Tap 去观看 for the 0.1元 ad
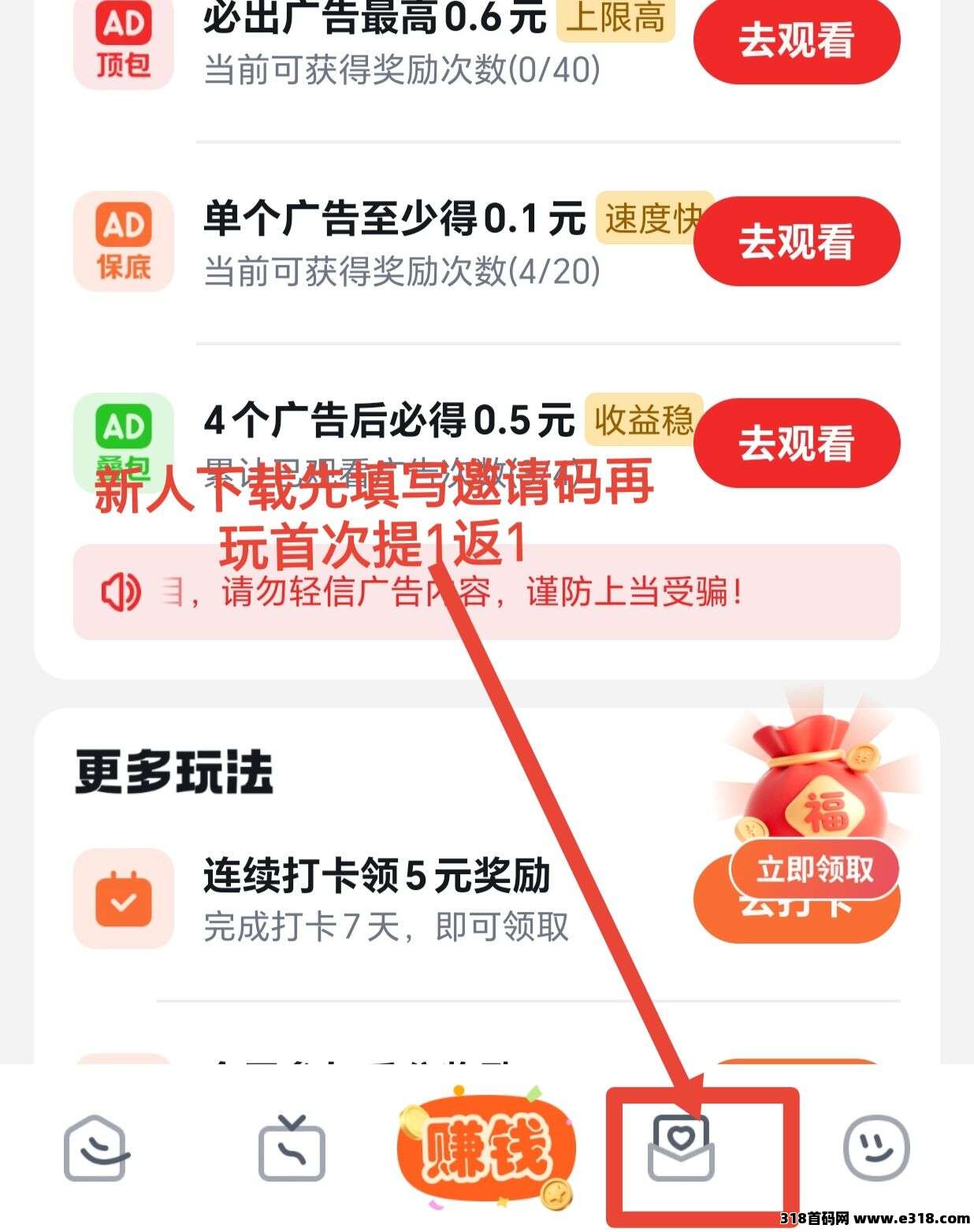This screenshot has height=1232, width=974. click(796, 240)
